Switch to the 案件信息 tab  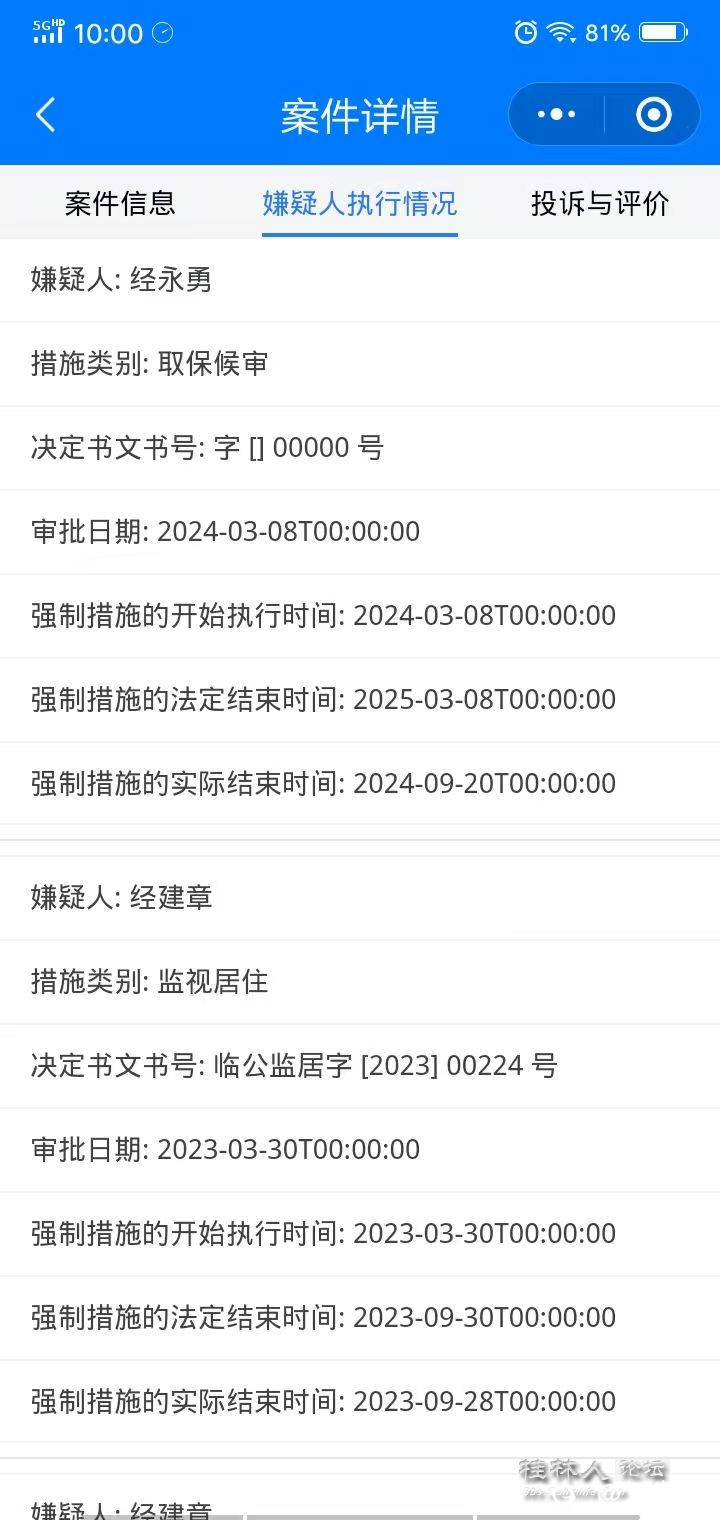pos(120,204)
